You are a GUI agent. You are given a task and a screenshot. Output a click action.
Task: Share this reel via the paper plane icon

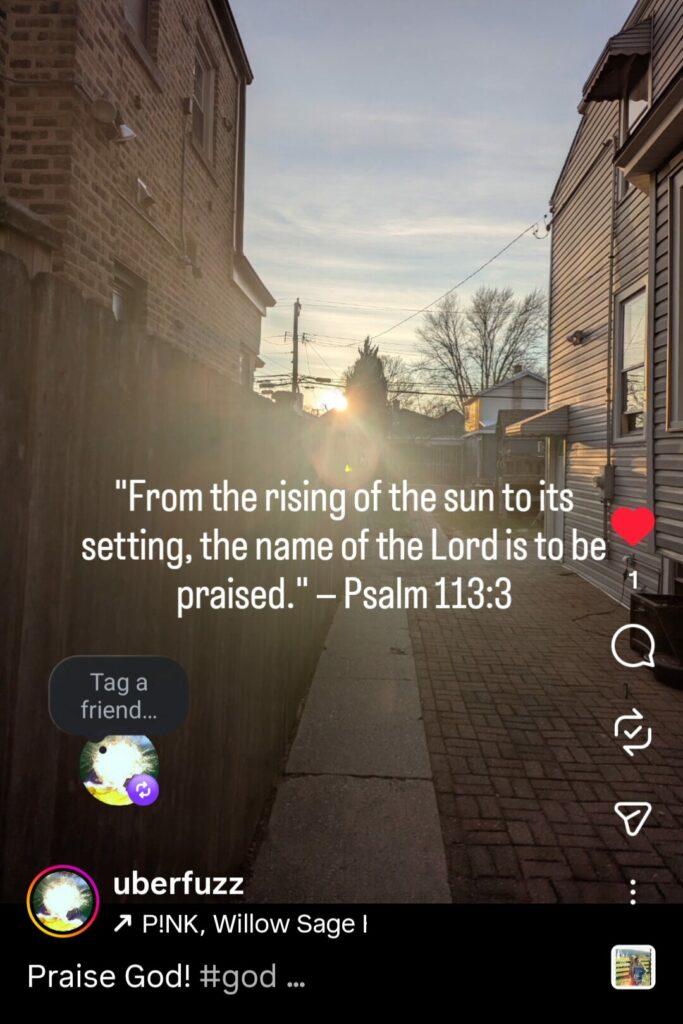coord(632,818)
